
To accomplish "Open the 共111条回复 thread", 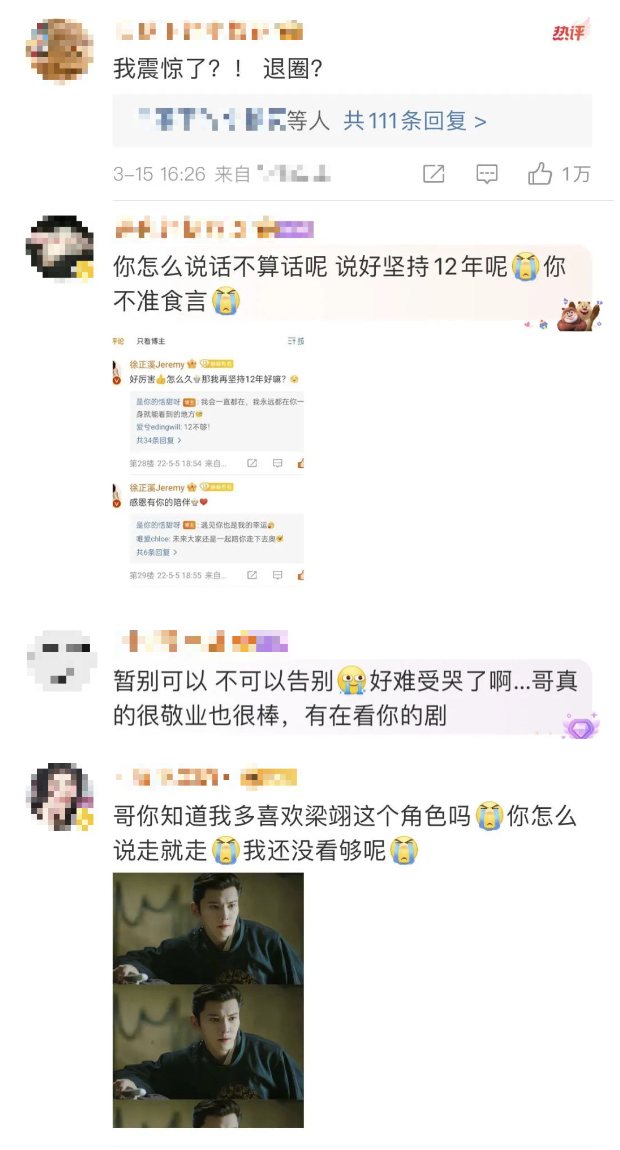I will [x=414, y=121].
